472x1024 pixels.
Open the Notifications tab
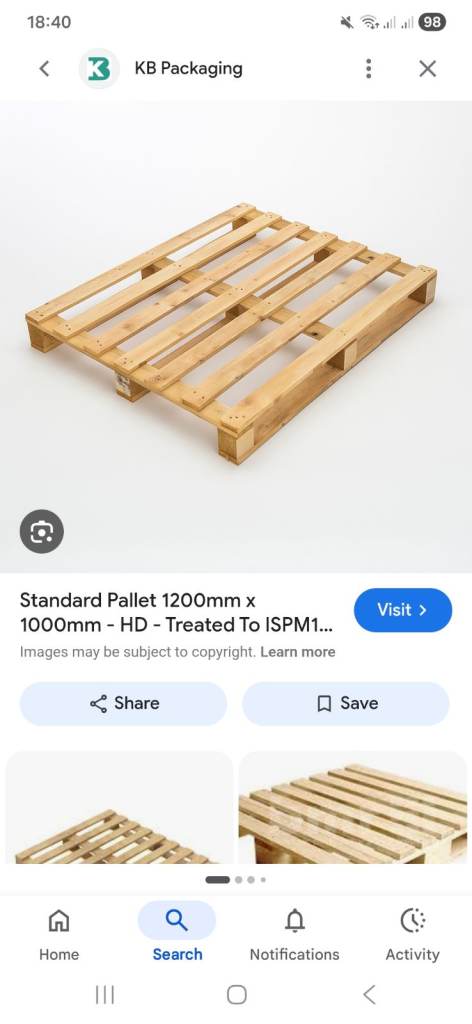pyautogui.click(x=294, y=935)
